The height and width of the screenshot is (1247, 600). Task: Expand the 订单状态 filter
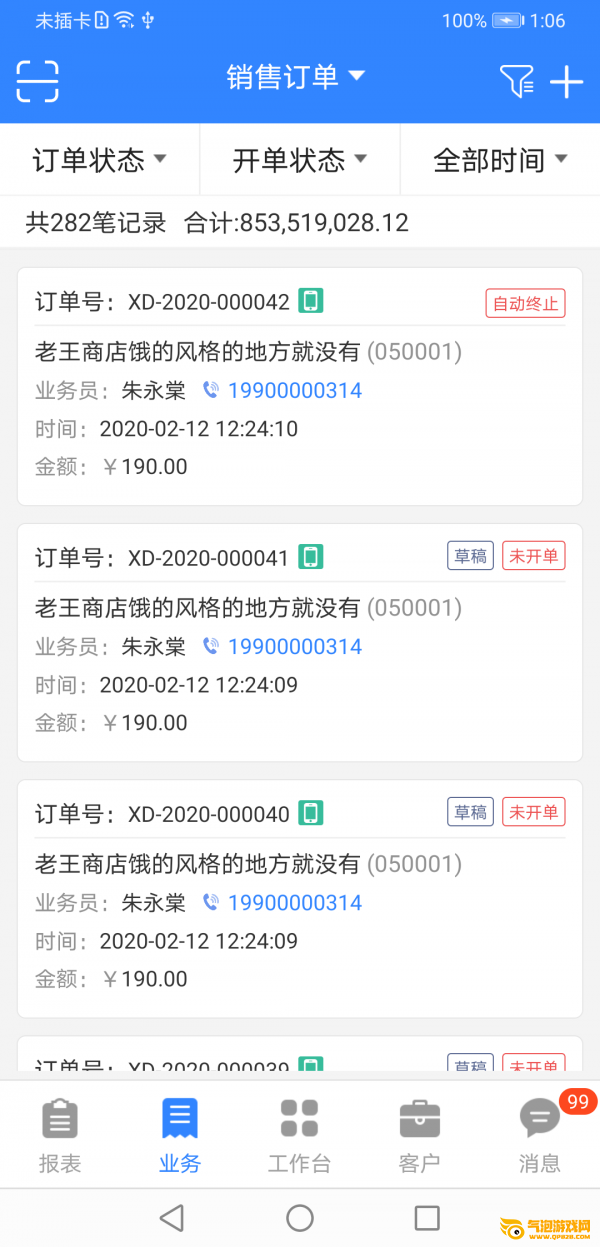click(x=100, y=160)
